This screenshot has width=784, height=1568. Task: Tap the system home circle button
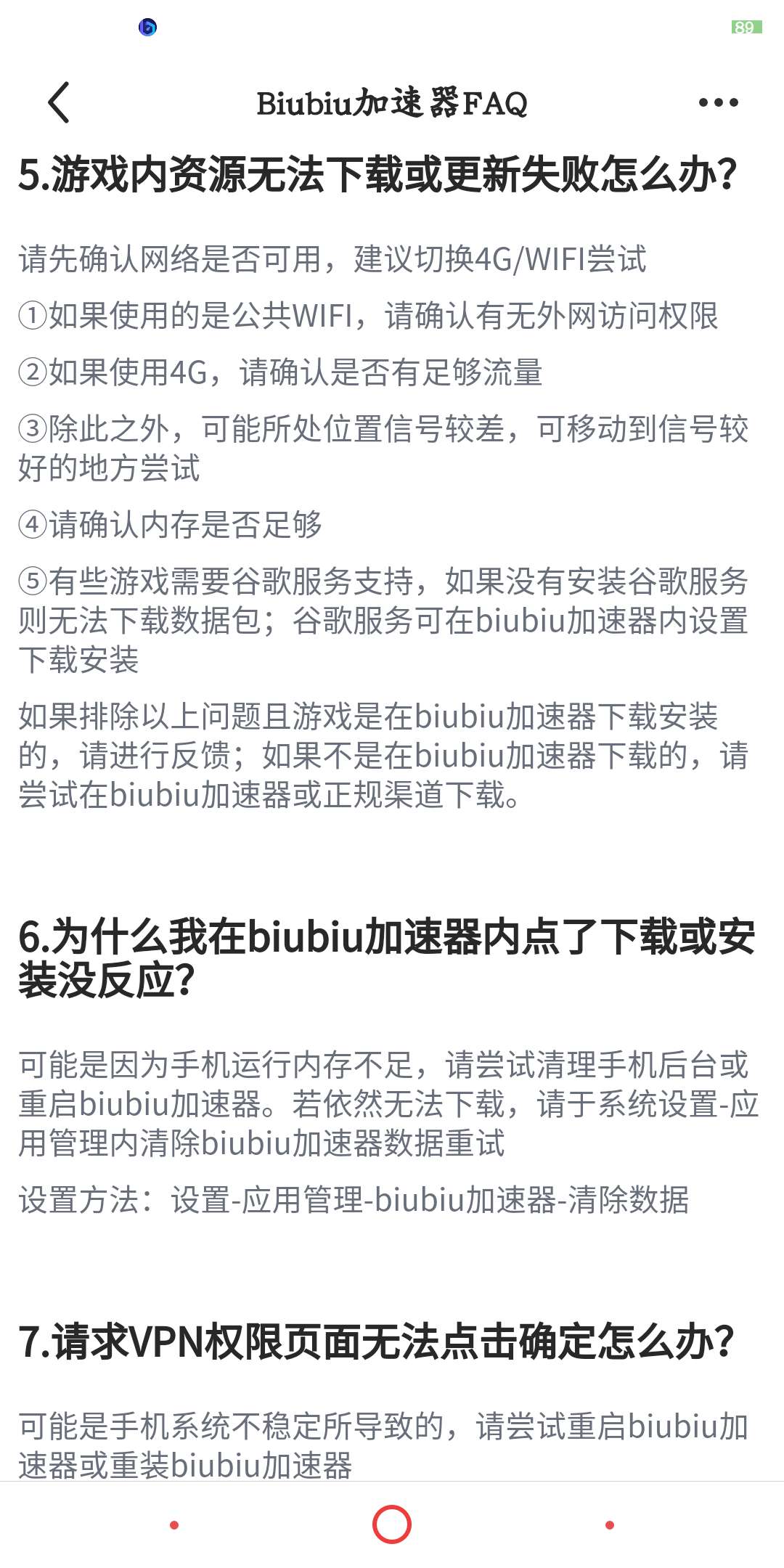392,1524
